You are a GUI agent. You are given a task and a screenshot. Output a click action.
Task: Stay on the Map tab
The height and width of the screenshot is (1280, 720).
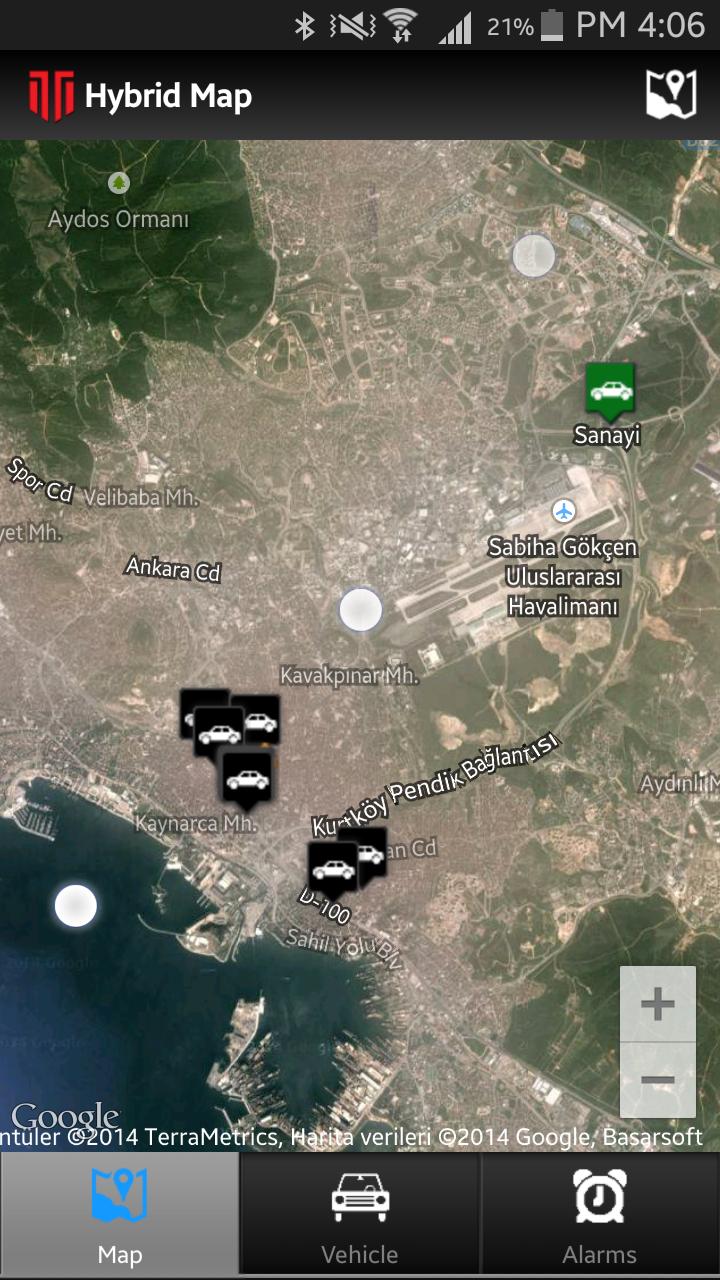[119, 1213]
